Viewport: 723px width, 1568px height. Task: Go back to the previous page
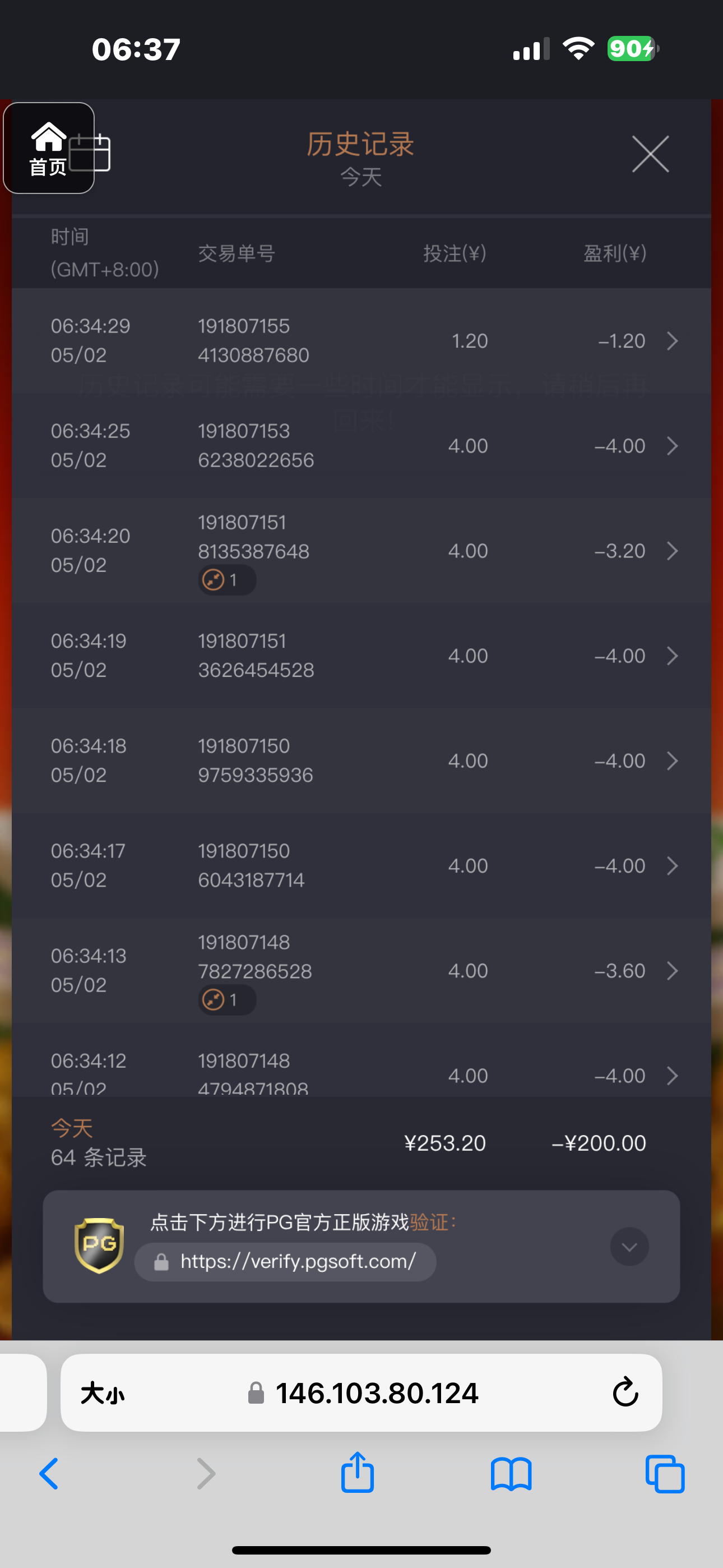(49, 1474)
